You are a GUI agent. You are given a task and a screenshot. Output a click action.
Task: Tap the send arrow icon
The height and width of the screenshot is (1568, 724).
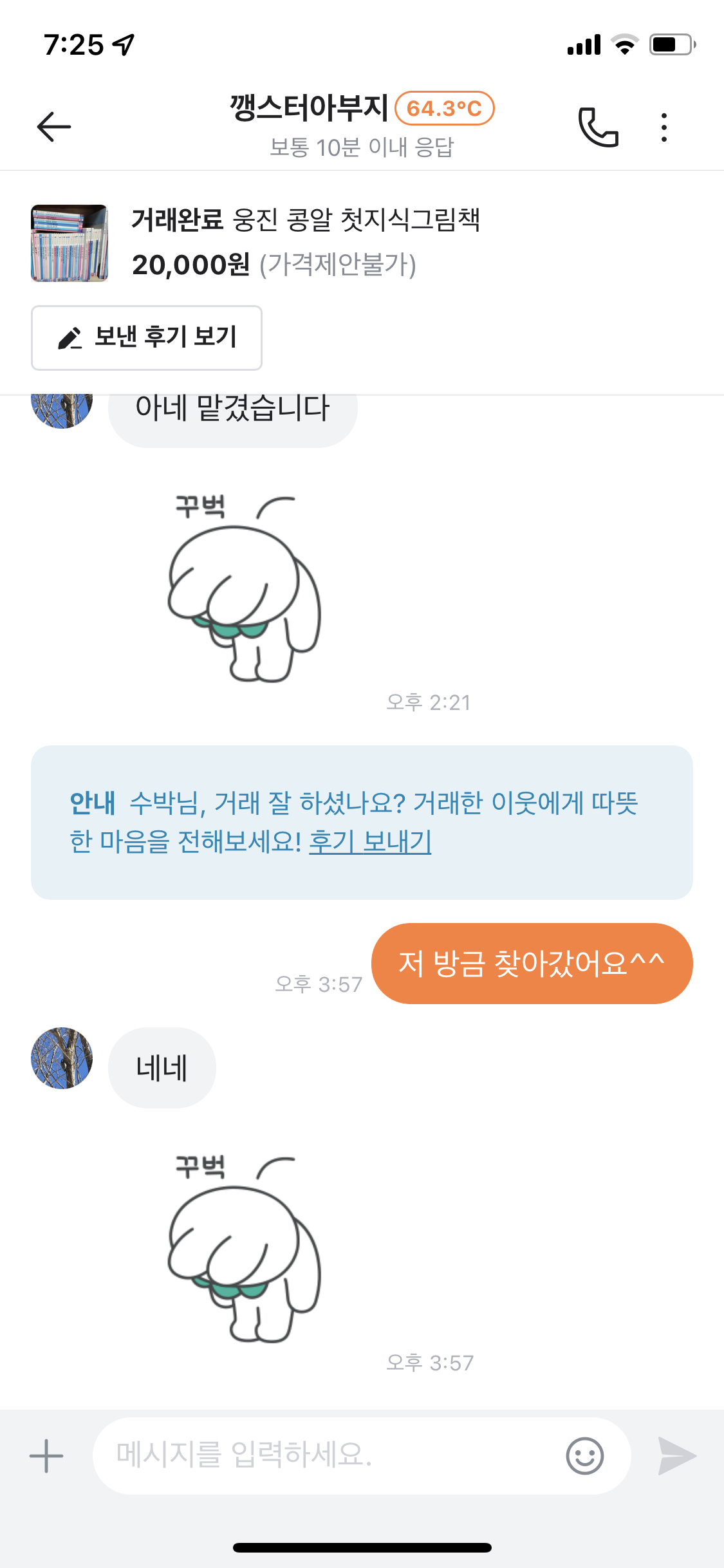coord(676,1455)
